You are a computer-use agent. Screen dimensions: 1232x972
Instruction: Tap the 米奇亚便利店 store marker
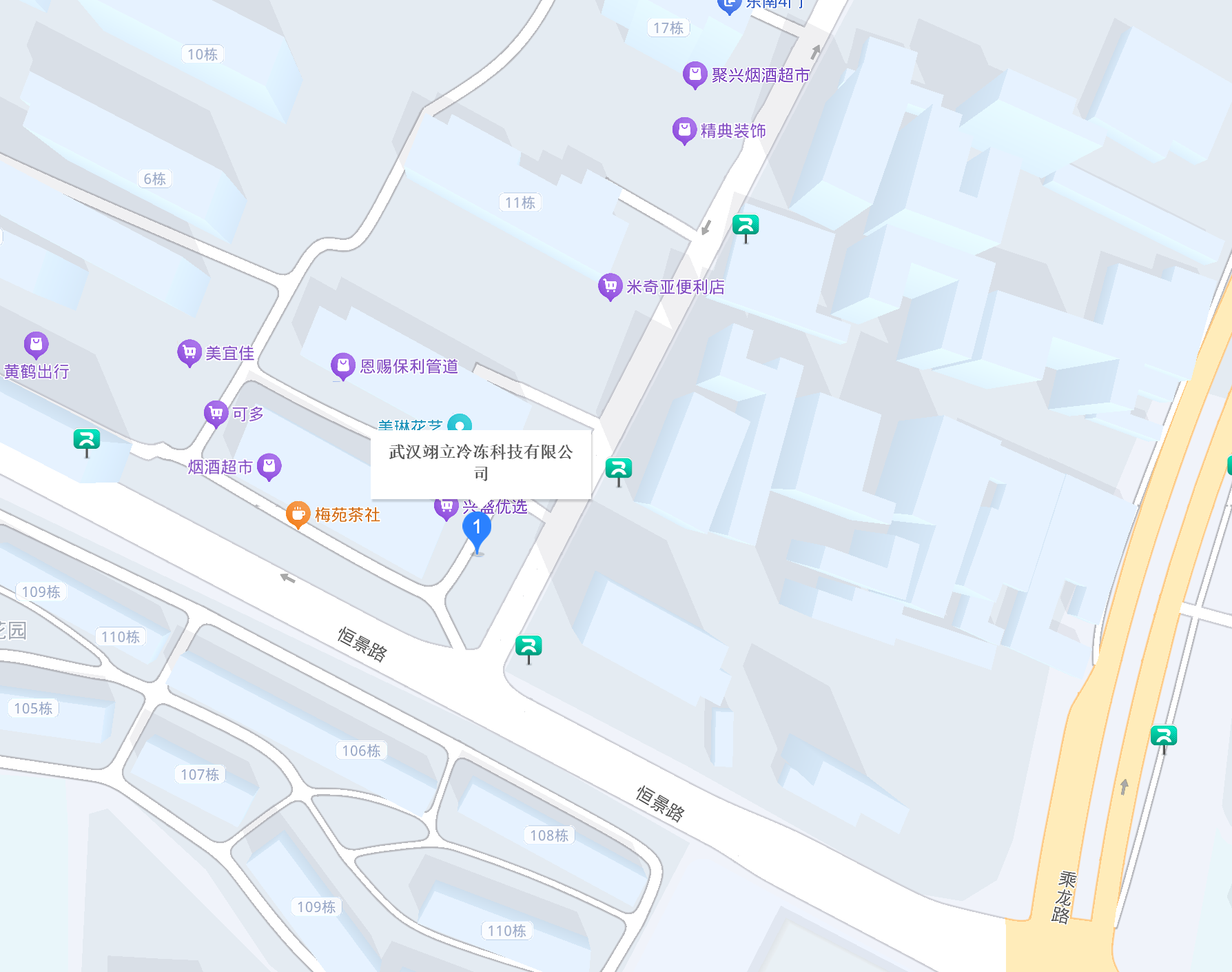[x=610, y=286]
